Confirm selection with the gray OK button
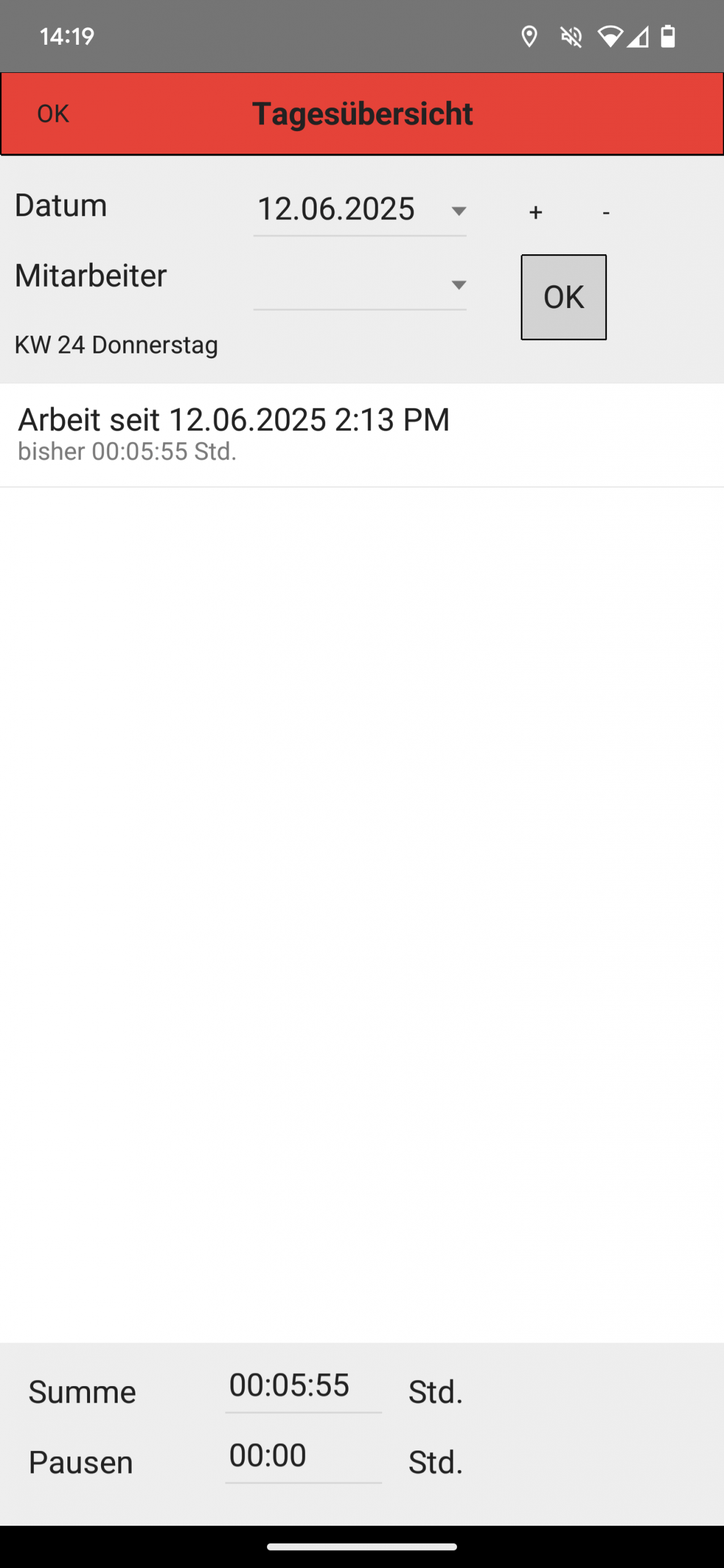This screenshot has width=724, height=1568. tap(564, 297)
